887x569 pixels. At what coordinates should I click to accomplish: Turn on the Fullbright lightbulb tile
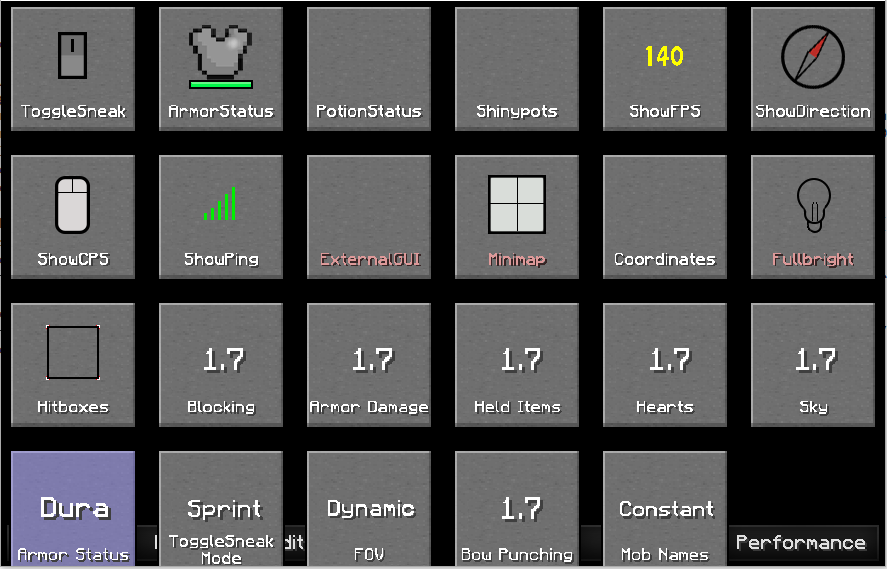click(x=813, y=216)
